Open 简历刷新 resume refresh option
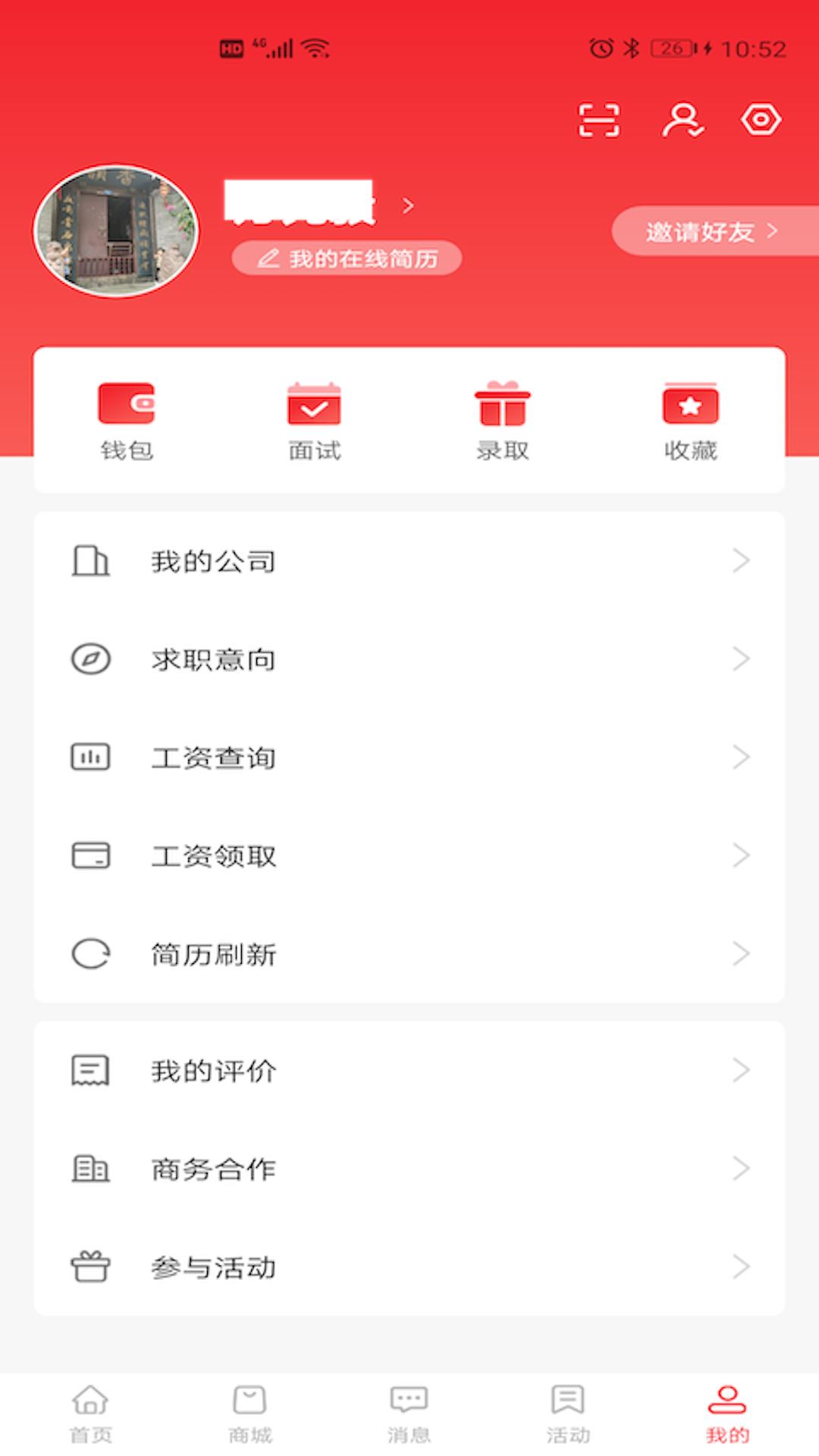 point(409,955)
